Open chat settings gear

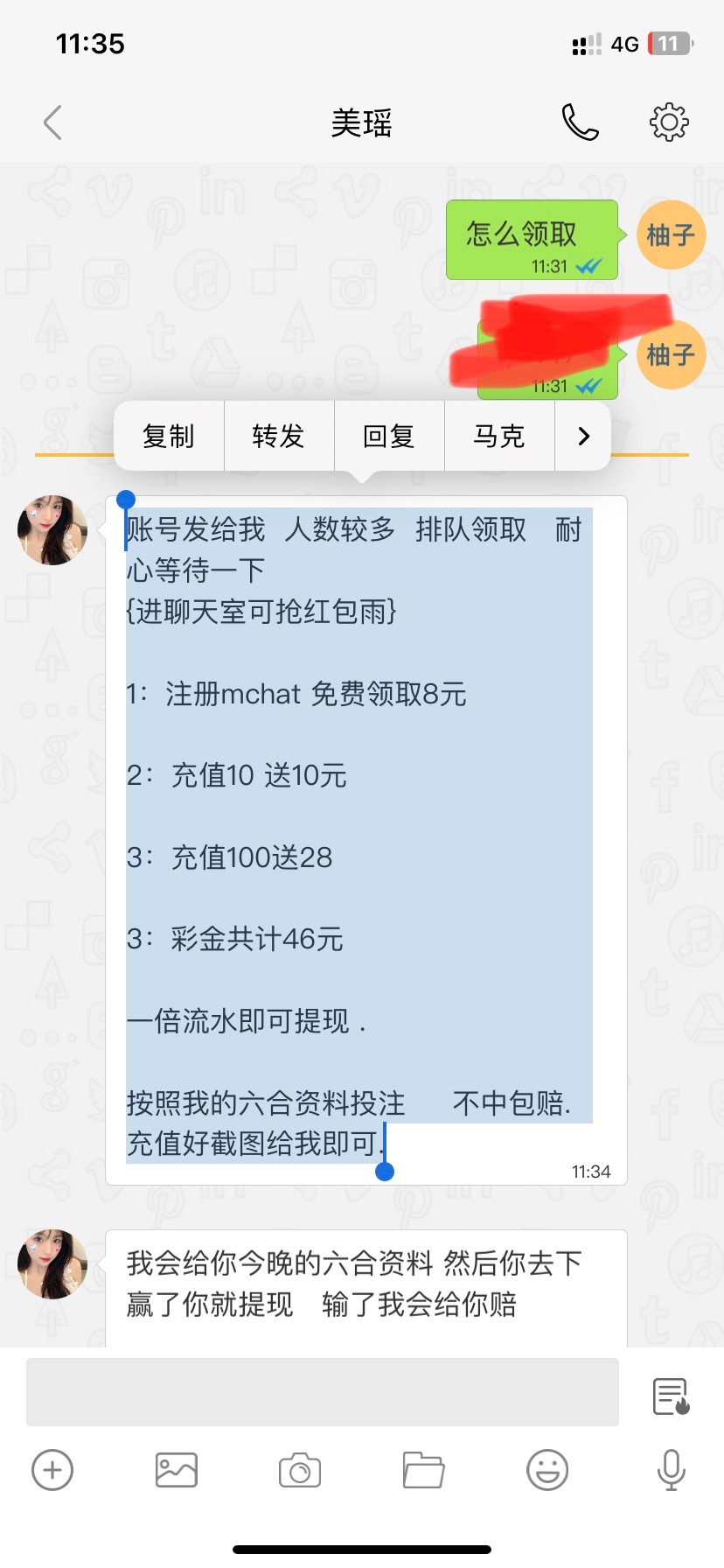[x=669, y=122]
